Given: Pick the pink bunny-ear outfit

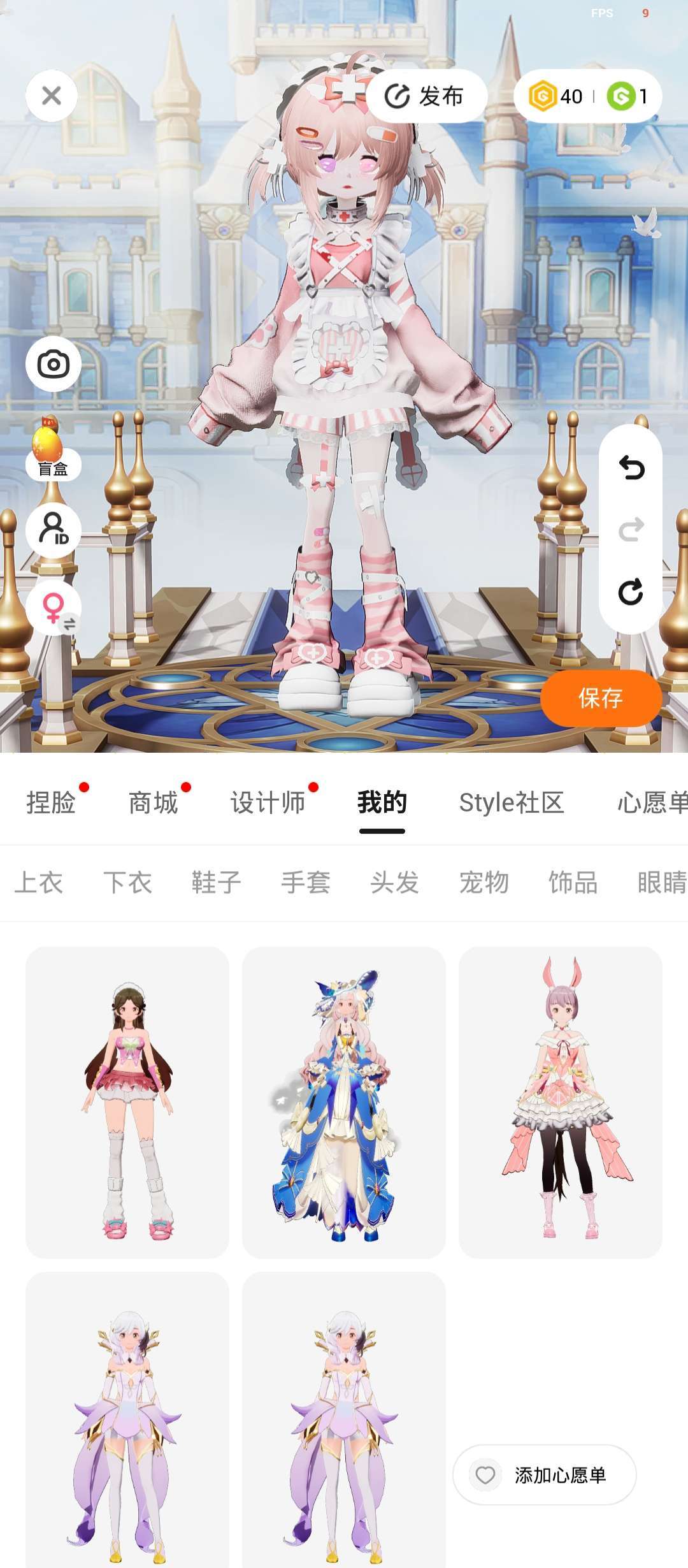Looking at the screenshot, I should [561, 1103].
